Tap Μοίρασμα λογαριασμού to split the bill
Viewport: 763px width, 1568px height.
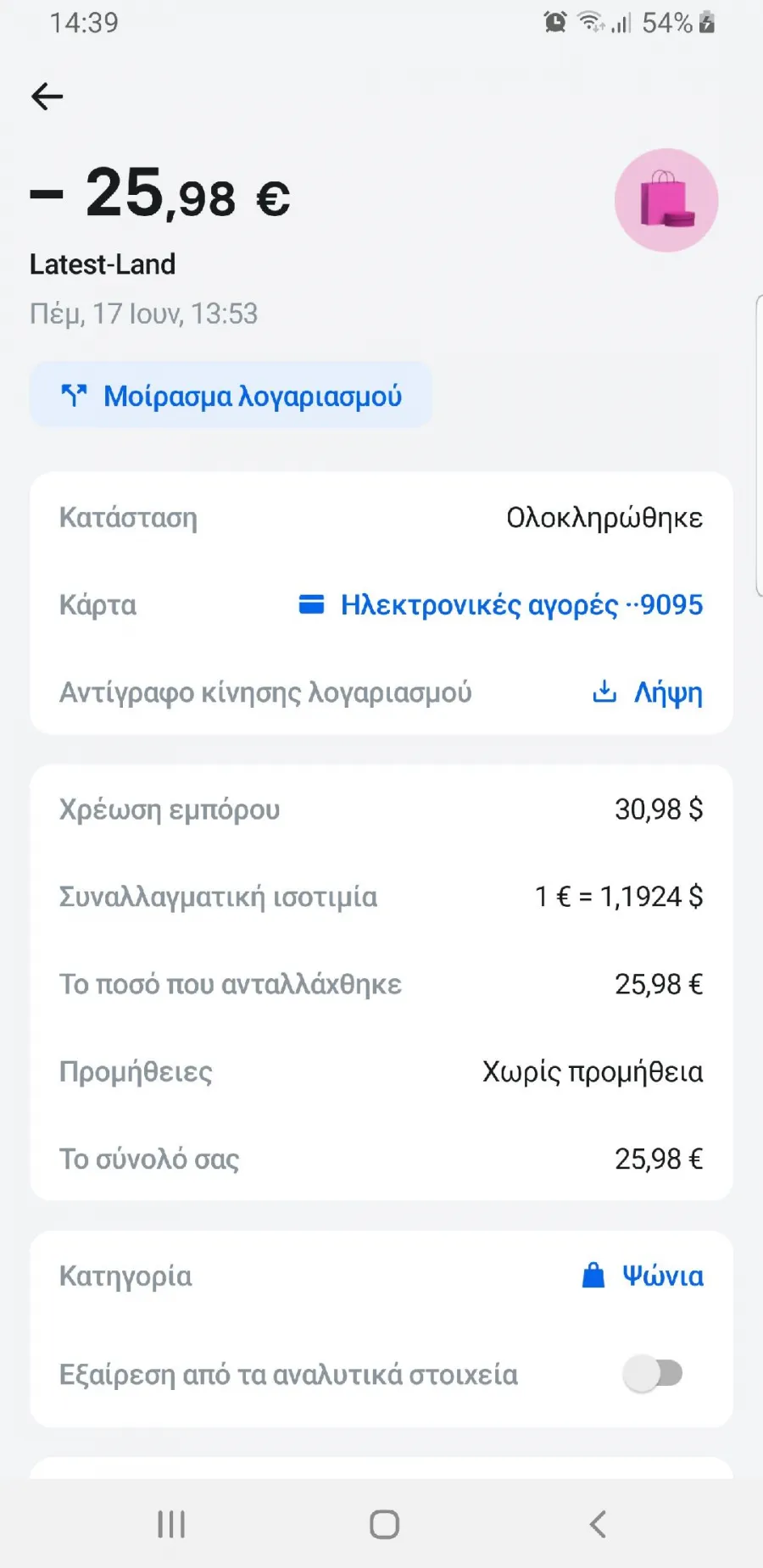coord(231,395)
